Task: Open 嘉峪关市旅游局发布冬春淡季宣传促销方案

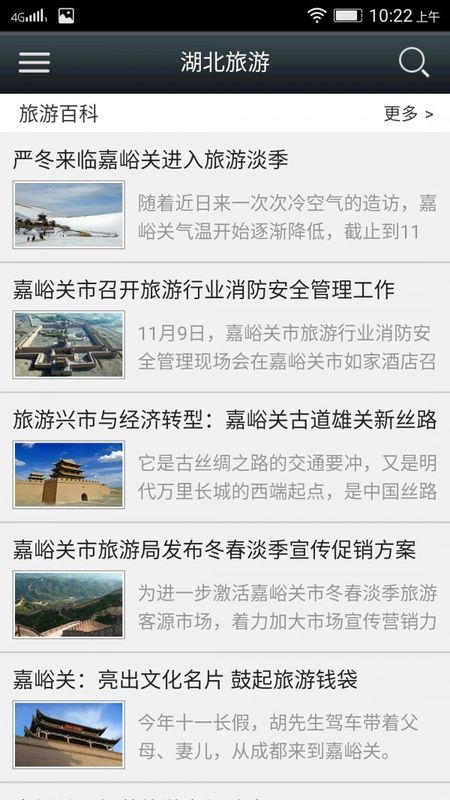Action: pos(225,587)
